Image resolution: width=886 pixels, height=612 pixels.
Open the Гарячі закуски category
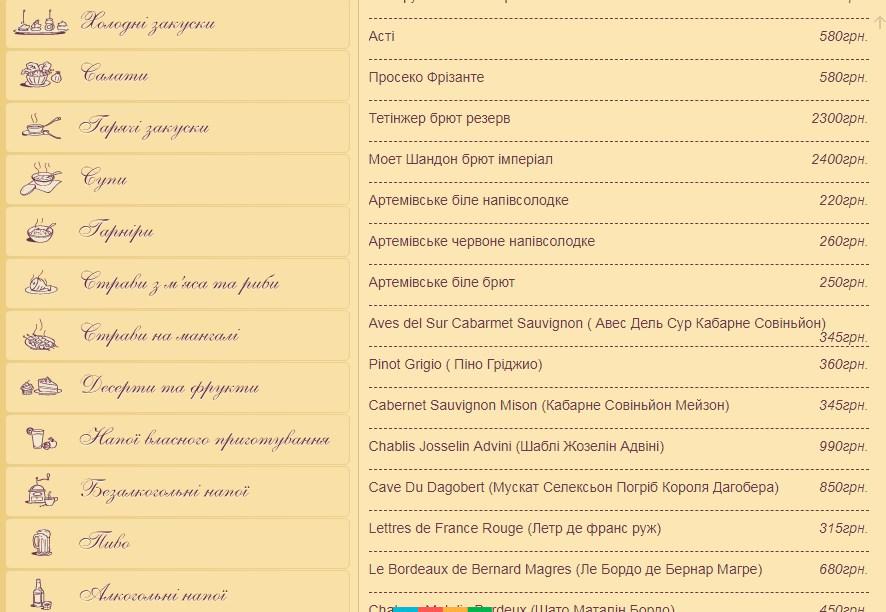145,128
